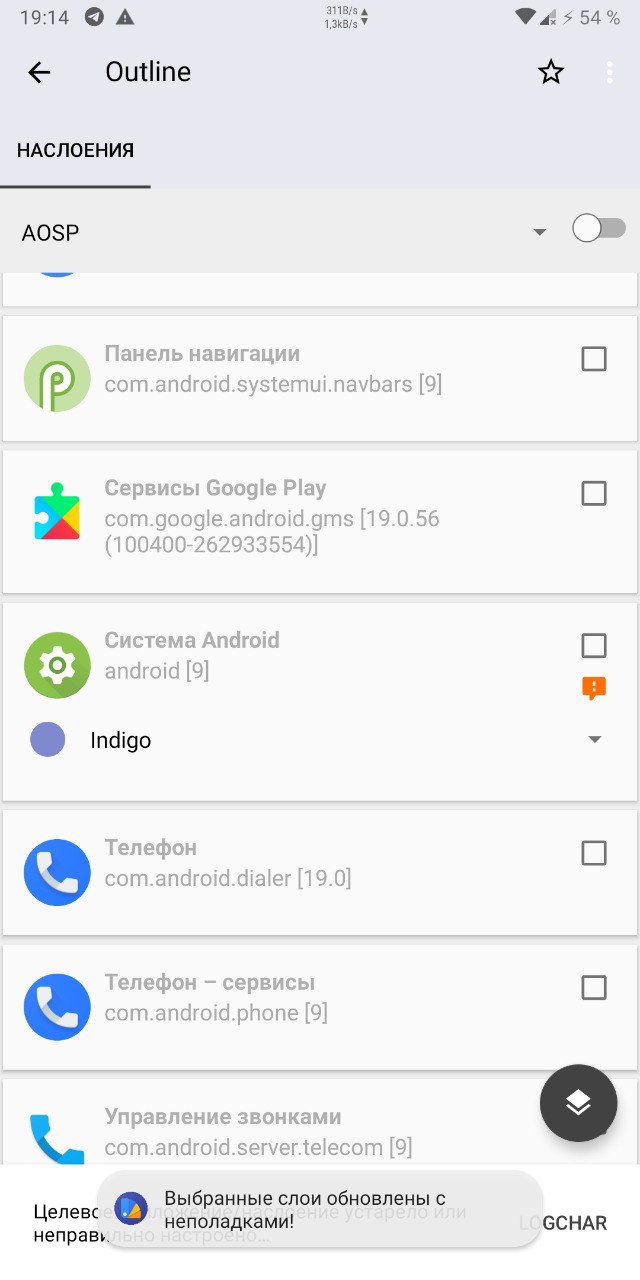Open the overflow menu

(x=609, y=72)
